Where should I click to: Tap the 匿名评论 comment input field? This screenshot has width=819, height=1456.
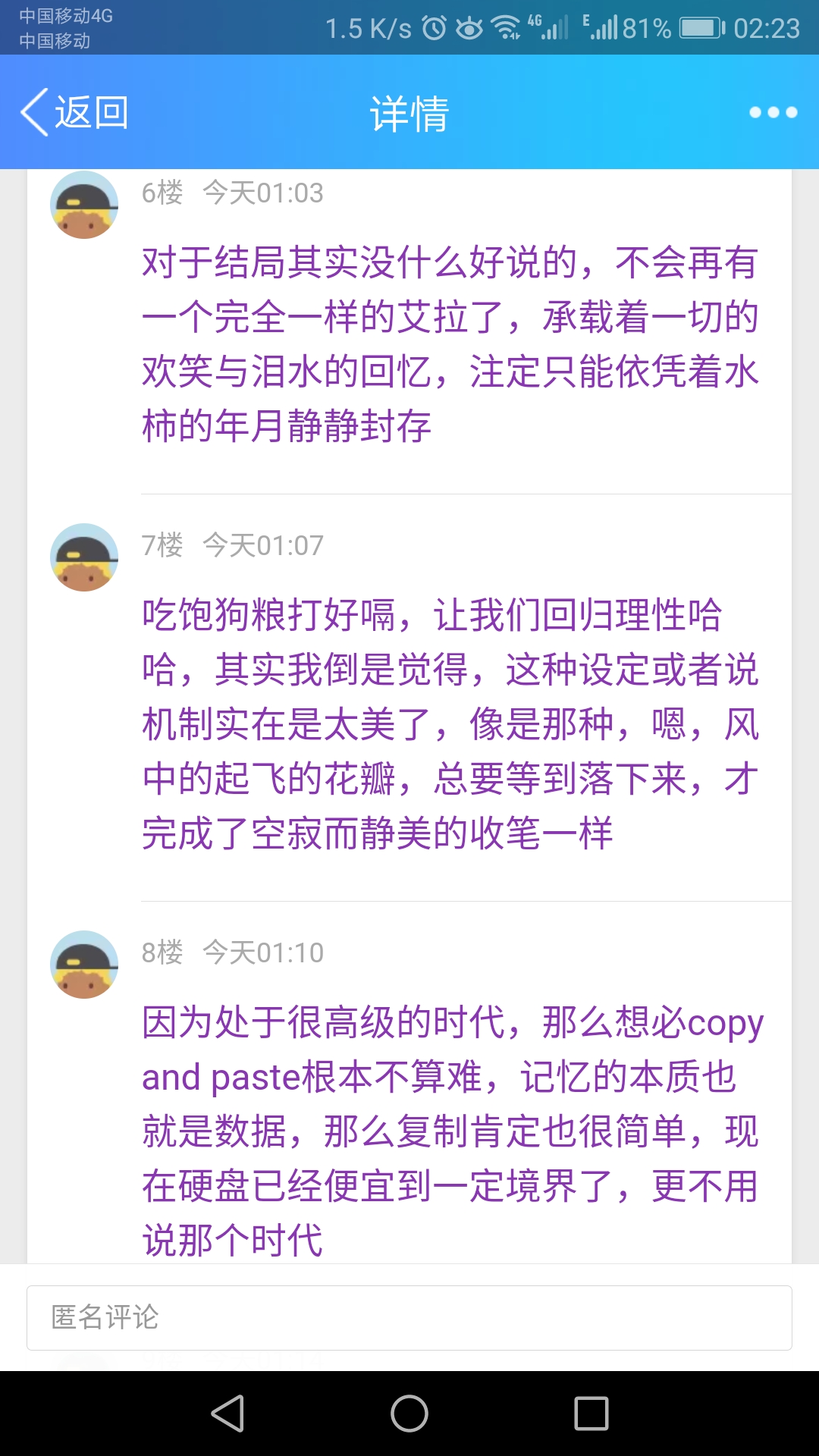click(409, 1317)
